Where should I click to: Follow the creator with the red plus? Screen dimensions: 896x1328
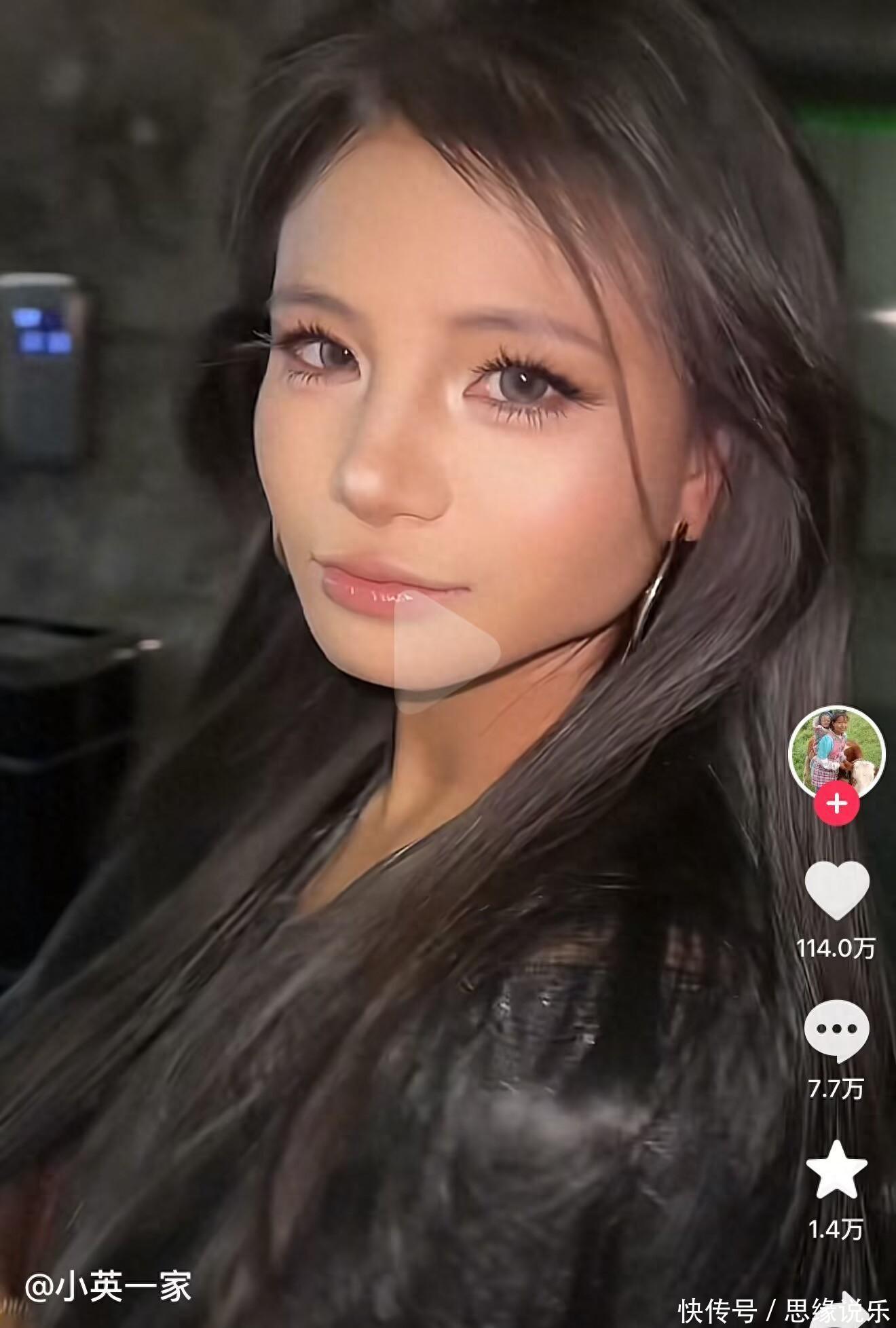pyautogui.click(x=837, y=804)
